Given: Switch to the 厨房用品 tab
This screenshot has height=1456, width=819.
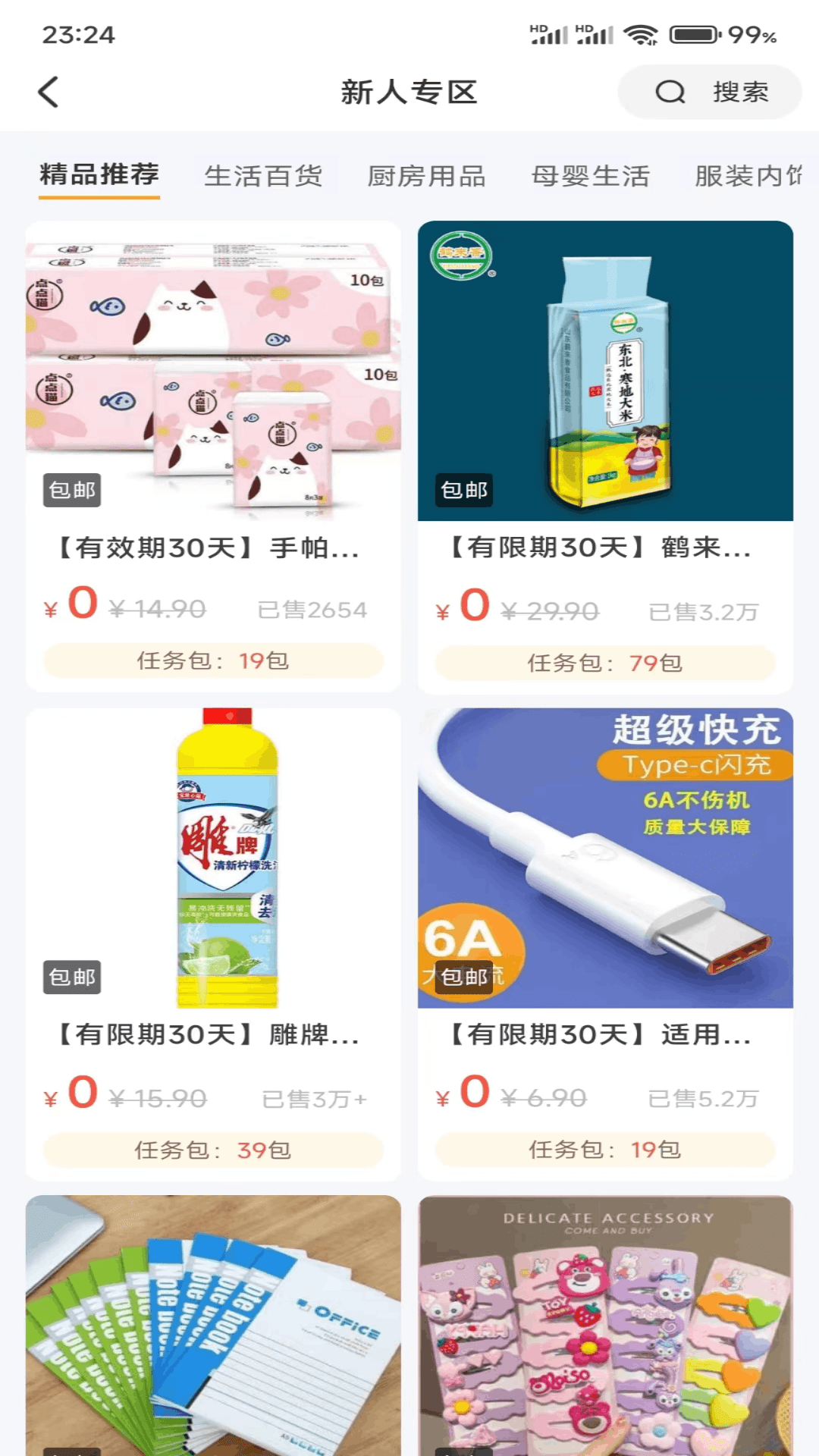Looking at the screenshot, I should click(x=427, y=175).
